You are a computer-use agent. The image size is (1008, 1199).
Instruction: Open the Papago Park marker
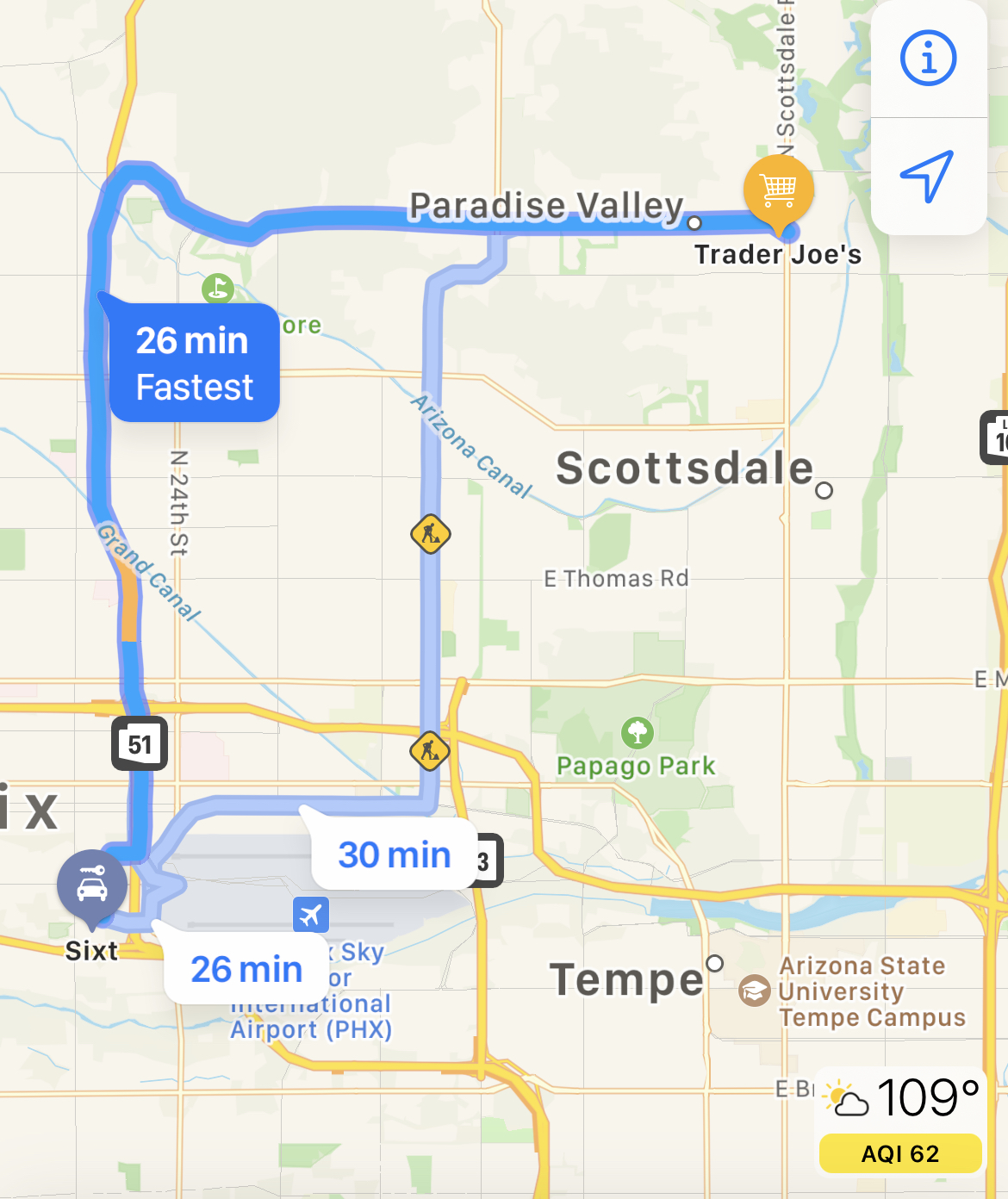tap(638, 734)
